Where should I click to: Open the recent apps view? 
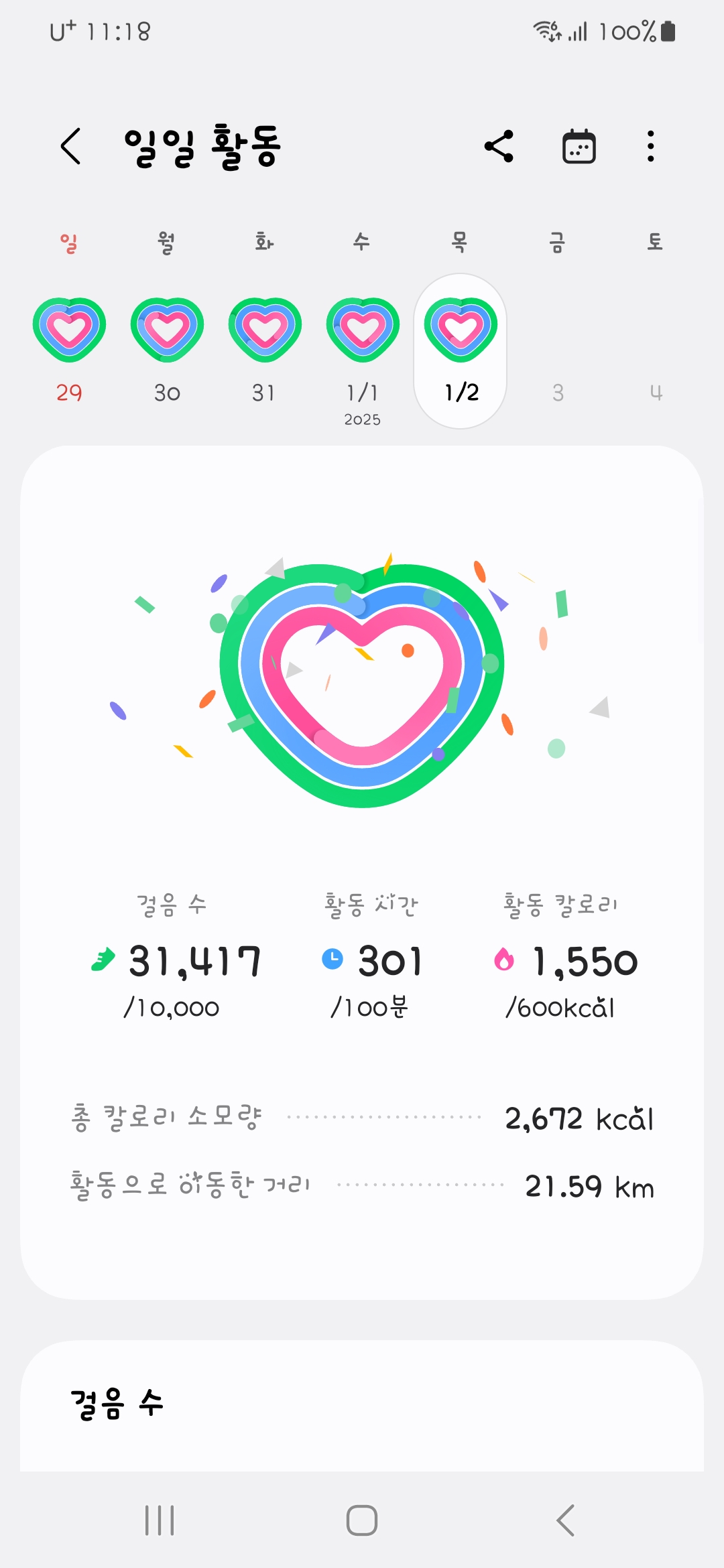pyautogui.click(x=160, y=1520)
